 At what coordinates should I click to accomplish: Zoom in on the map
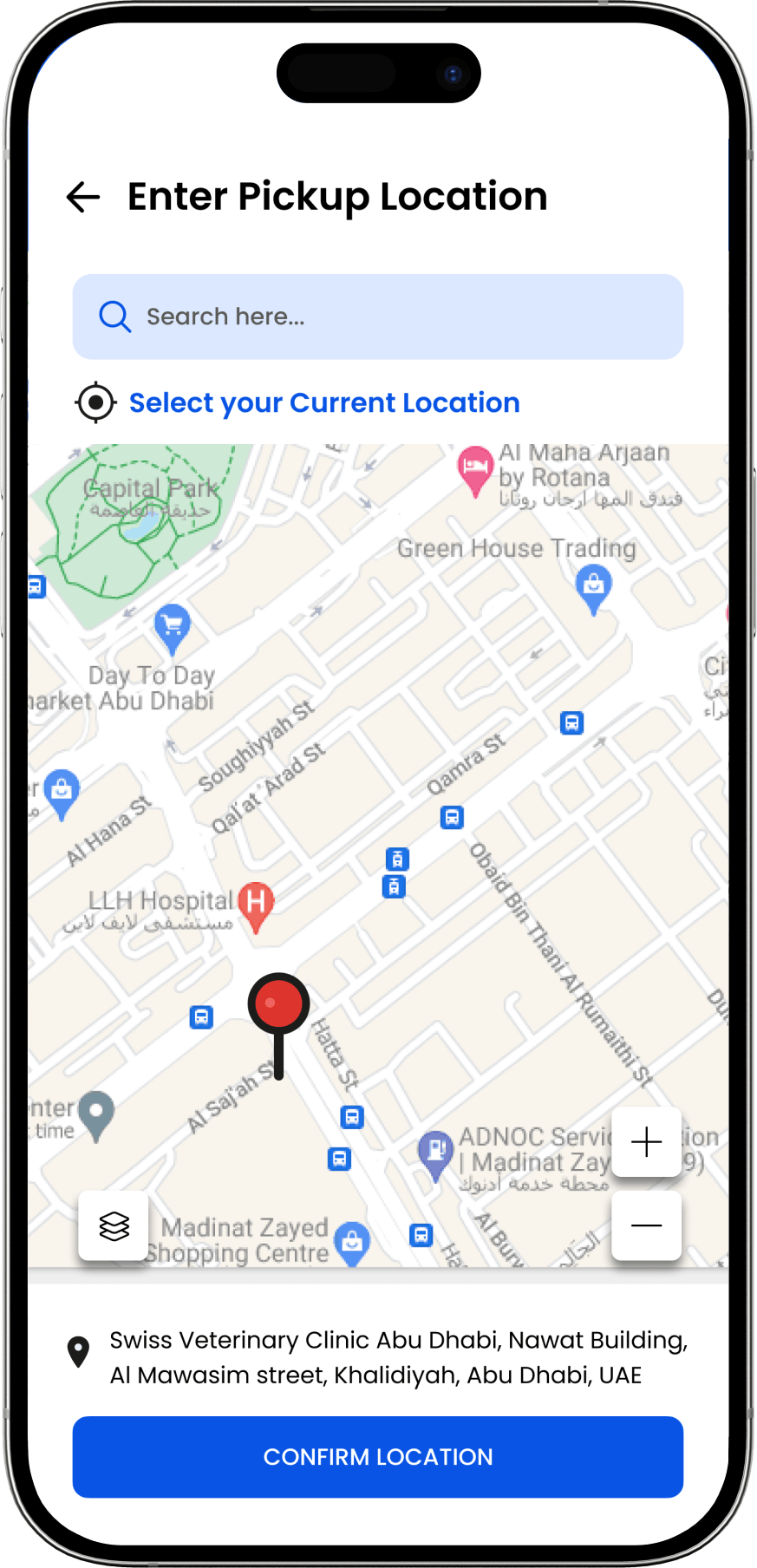pos(646,1141)
